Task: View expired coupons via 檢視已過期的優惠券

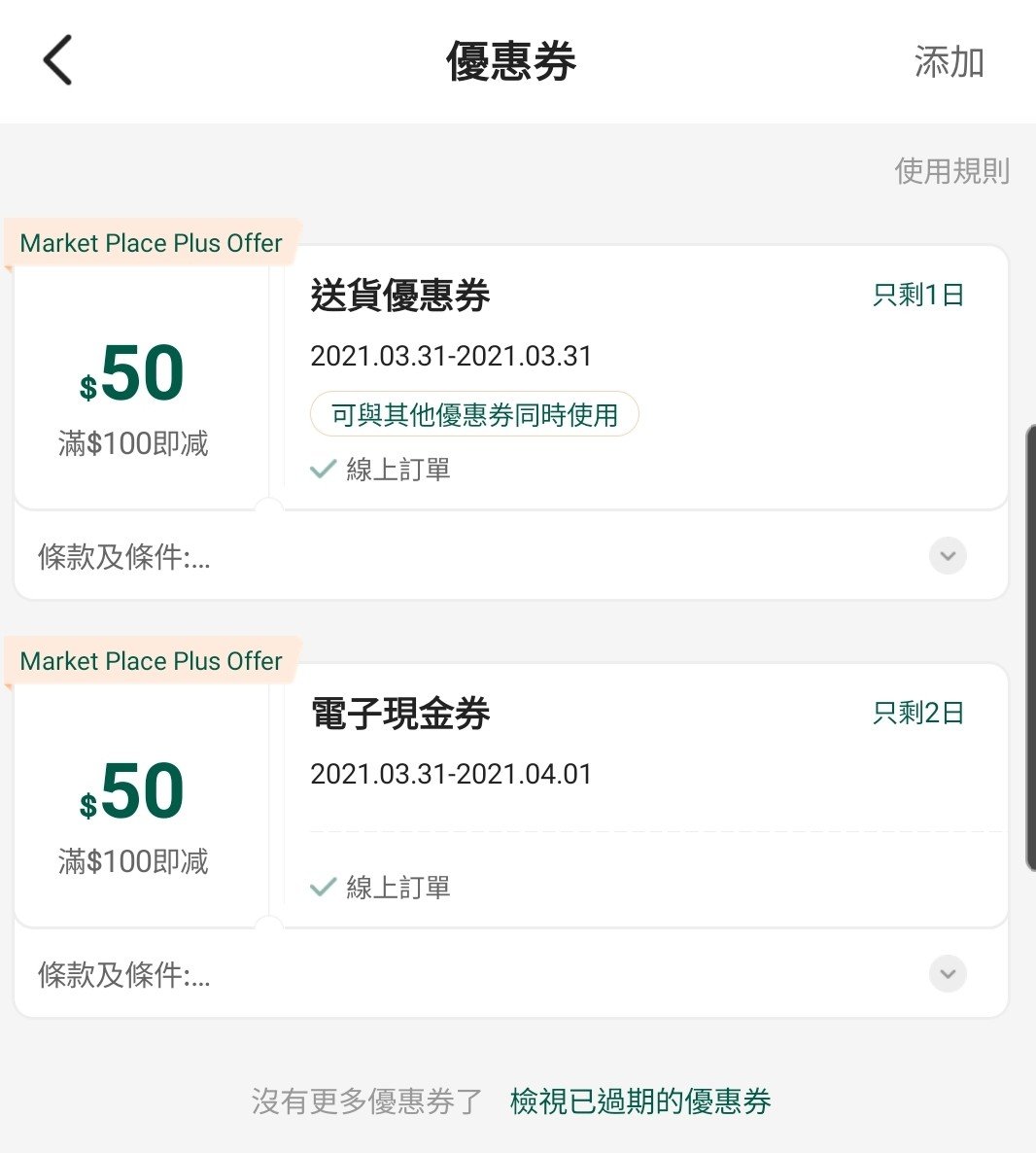Action: 640,1101
